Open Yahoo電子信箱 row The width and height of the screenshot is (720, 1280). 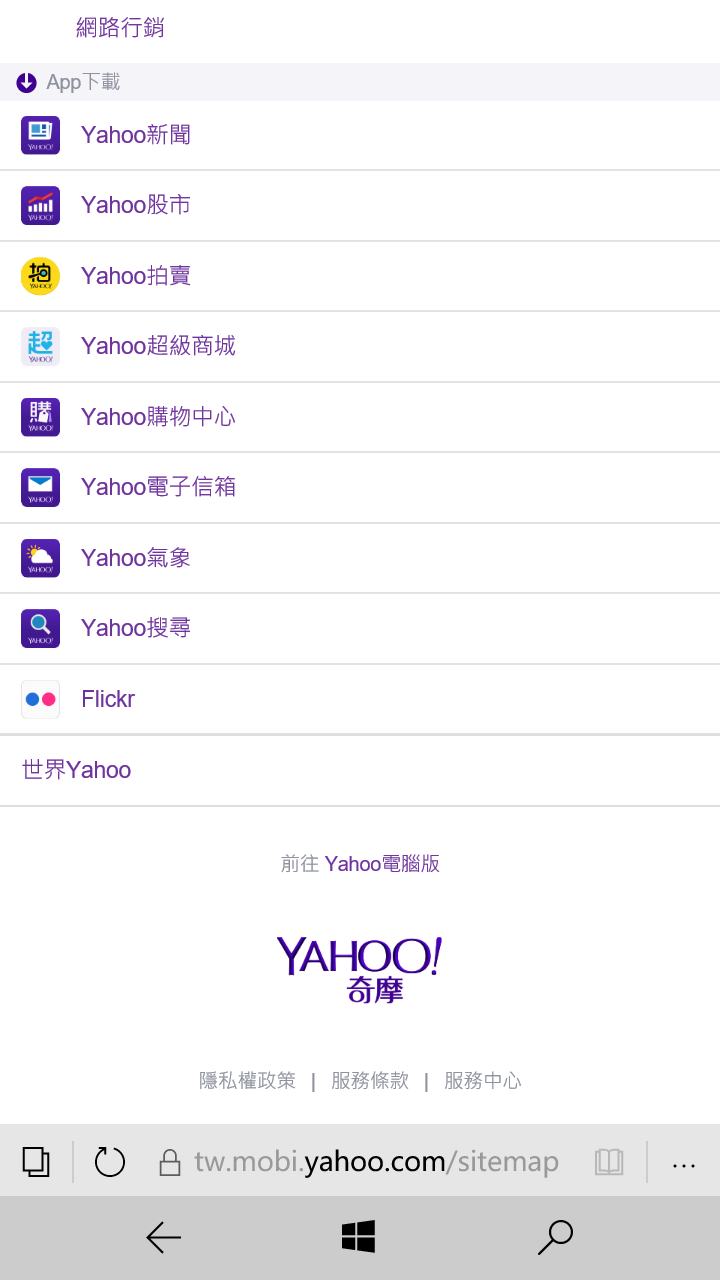coord(158,487)
